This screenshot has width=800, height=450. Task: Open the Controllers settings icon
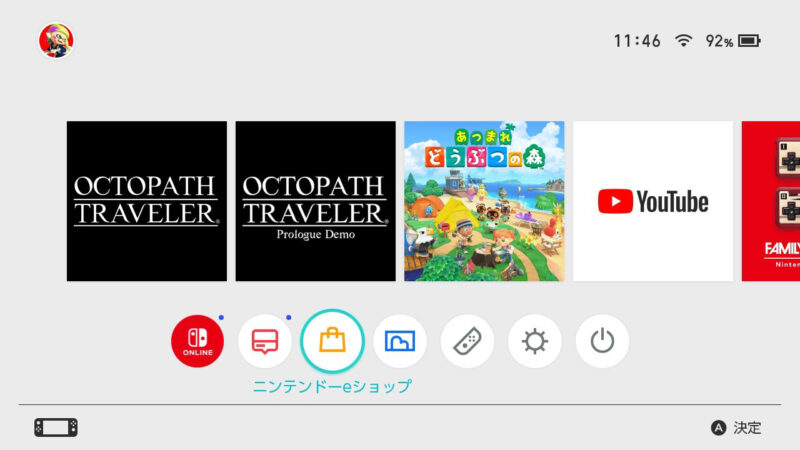tap(467, 341)
